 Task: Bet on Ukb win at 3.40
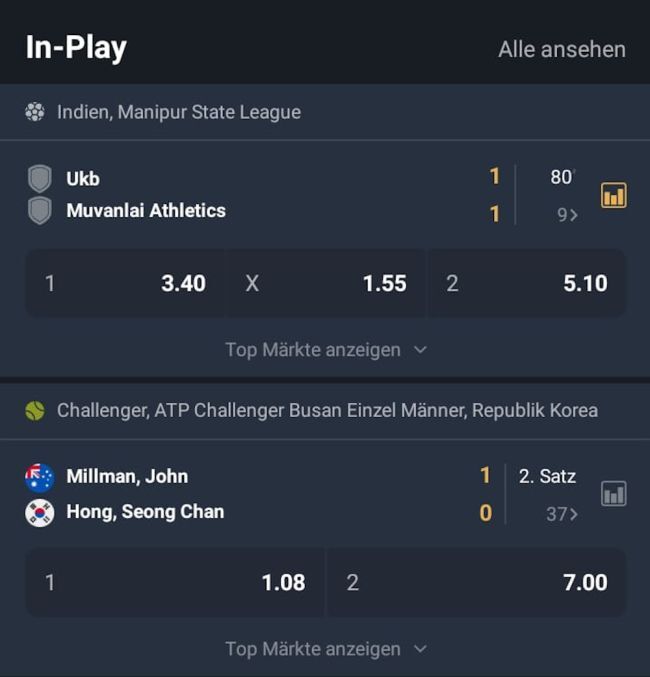[x=125, y=283]
